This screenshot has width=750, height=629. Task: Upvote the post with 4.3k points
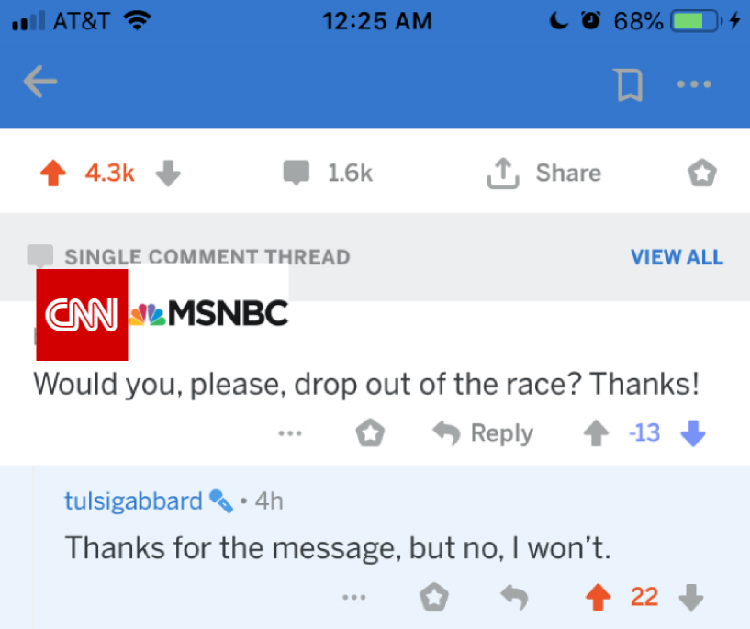[x=52, y=173]
